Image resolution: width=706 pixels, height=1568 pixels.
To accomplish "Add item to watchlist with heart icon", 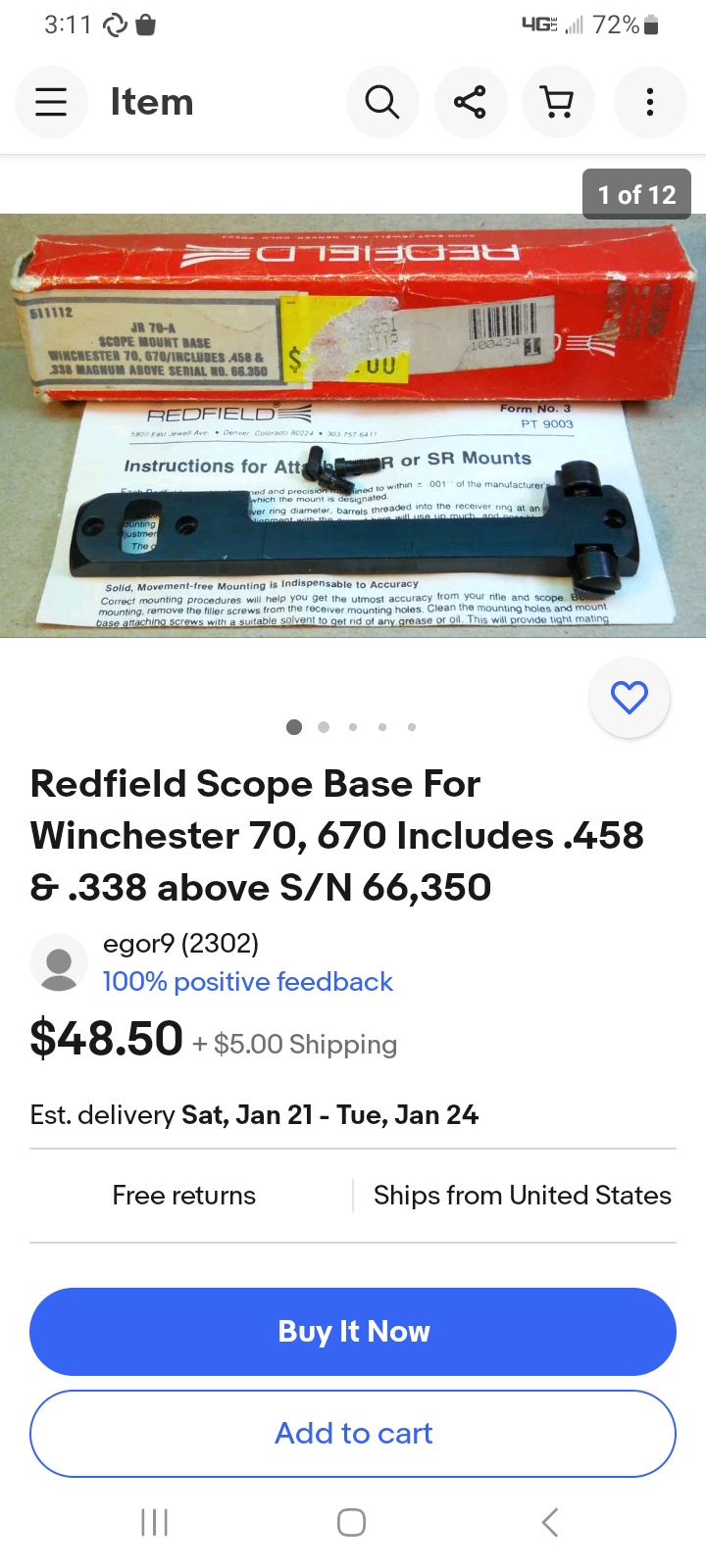I will point(629,698).
